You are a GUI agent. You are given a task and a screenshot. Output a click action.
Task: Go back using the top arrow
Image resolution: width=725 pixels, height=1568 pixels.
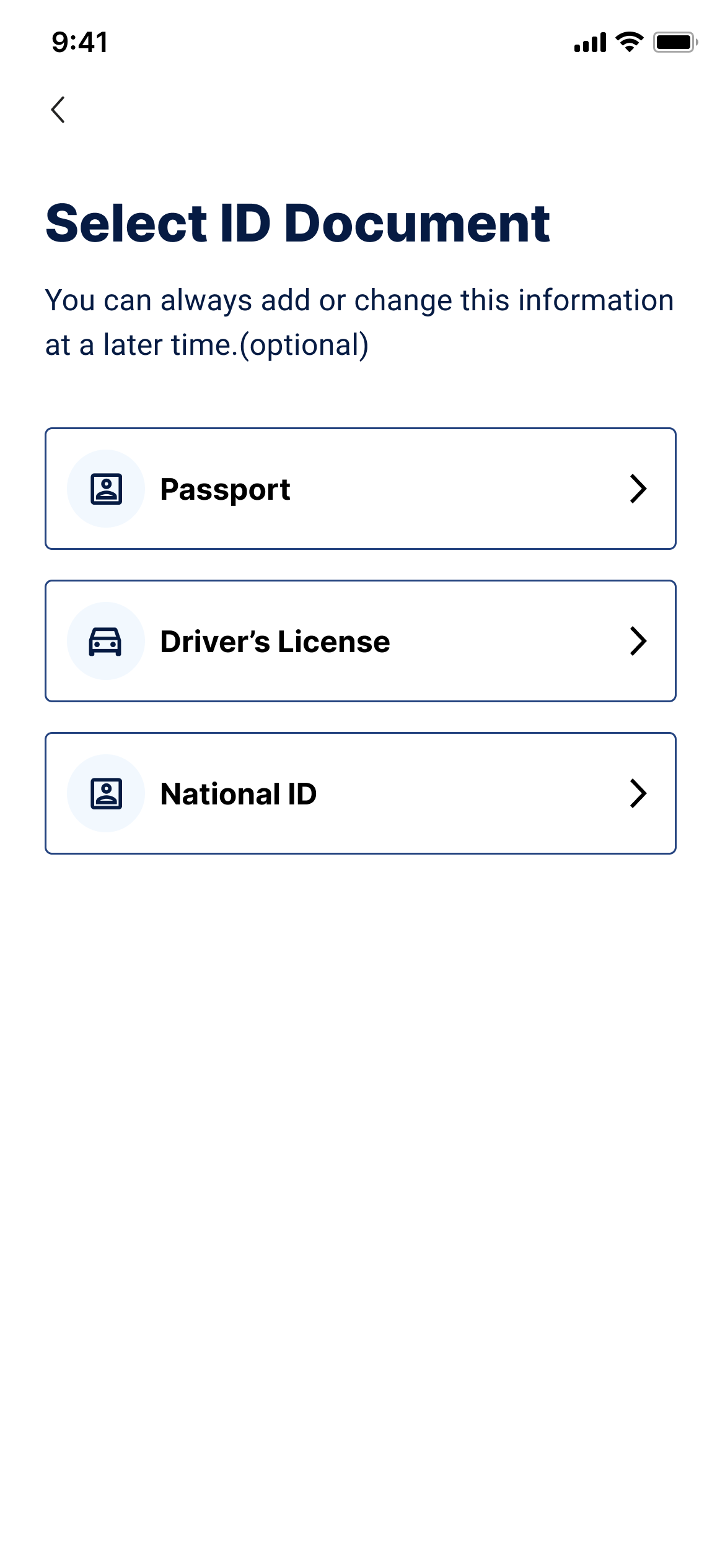(58, 110)
